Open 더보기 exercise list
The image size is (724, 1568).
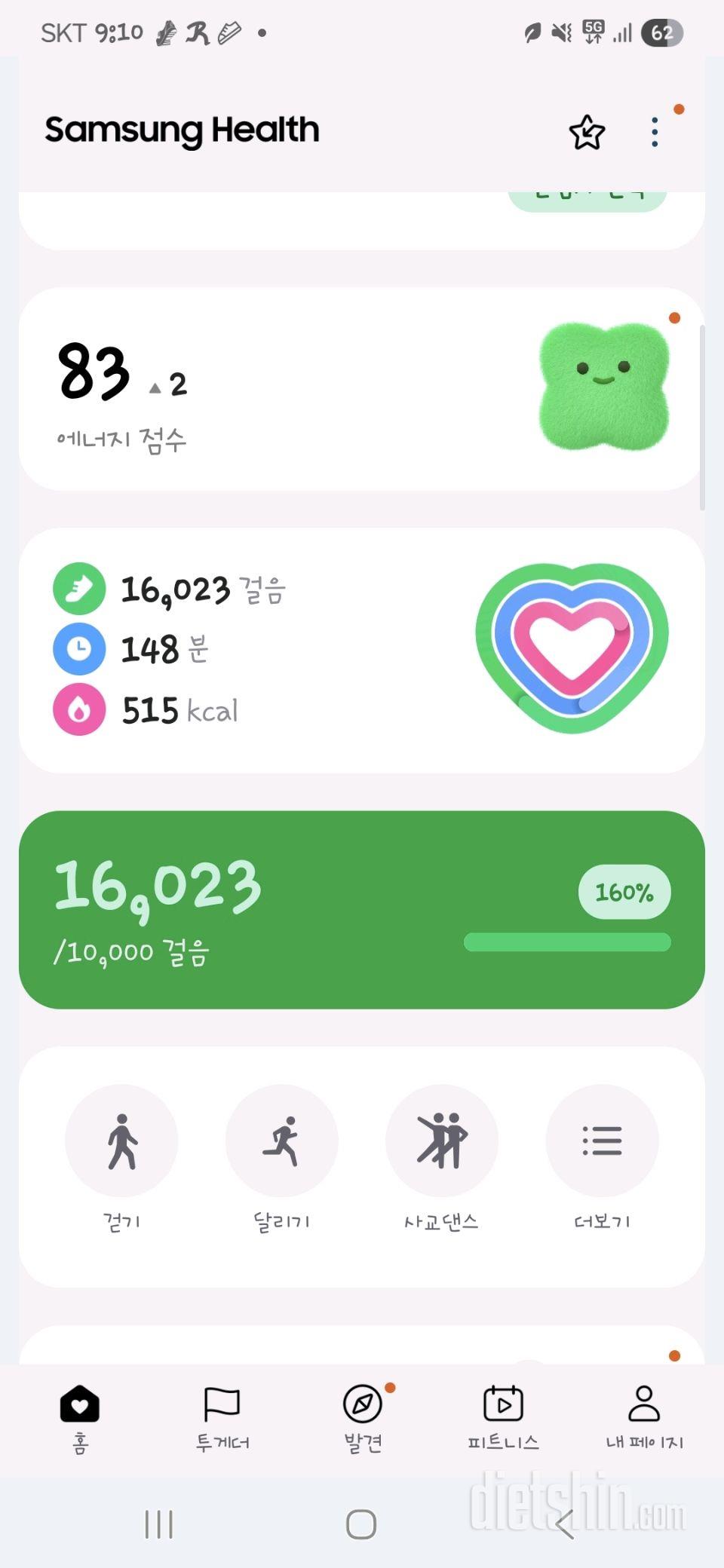pos(602,1141)
